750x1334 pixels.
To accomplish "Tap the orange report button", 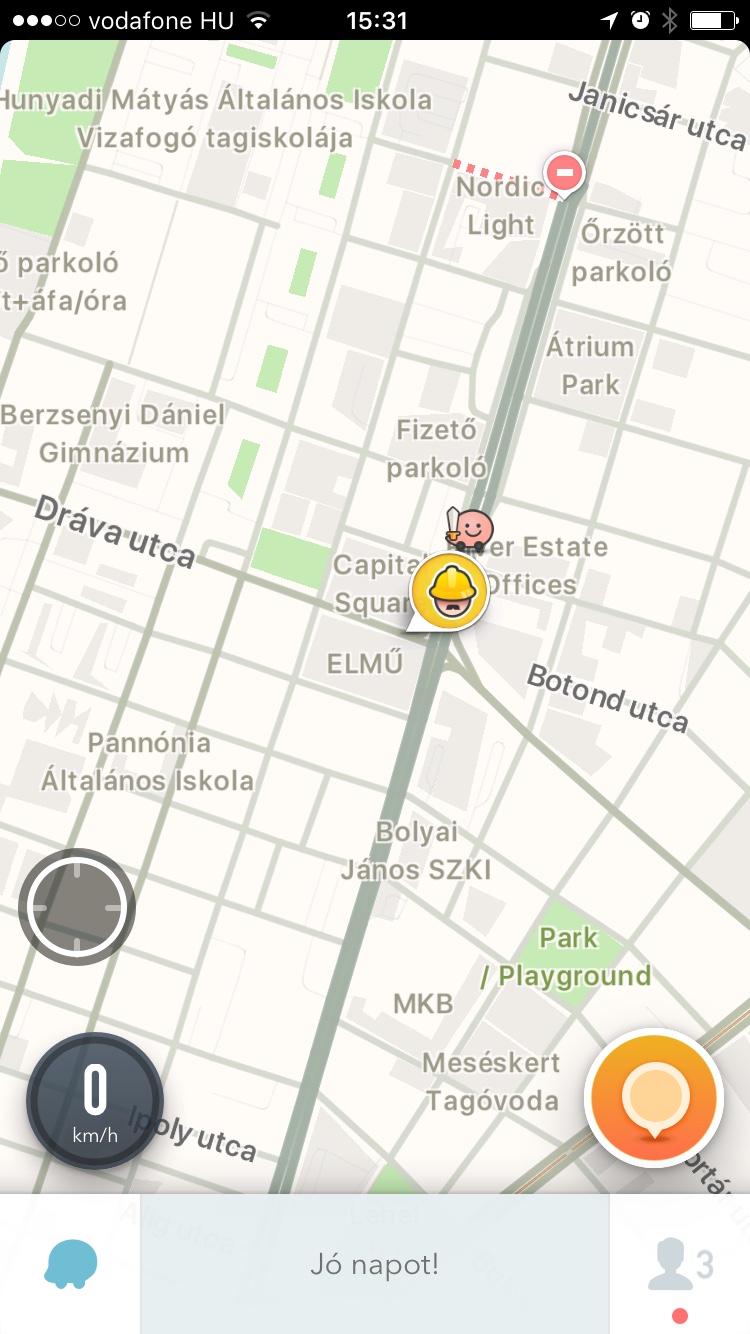I will 654,1097.
